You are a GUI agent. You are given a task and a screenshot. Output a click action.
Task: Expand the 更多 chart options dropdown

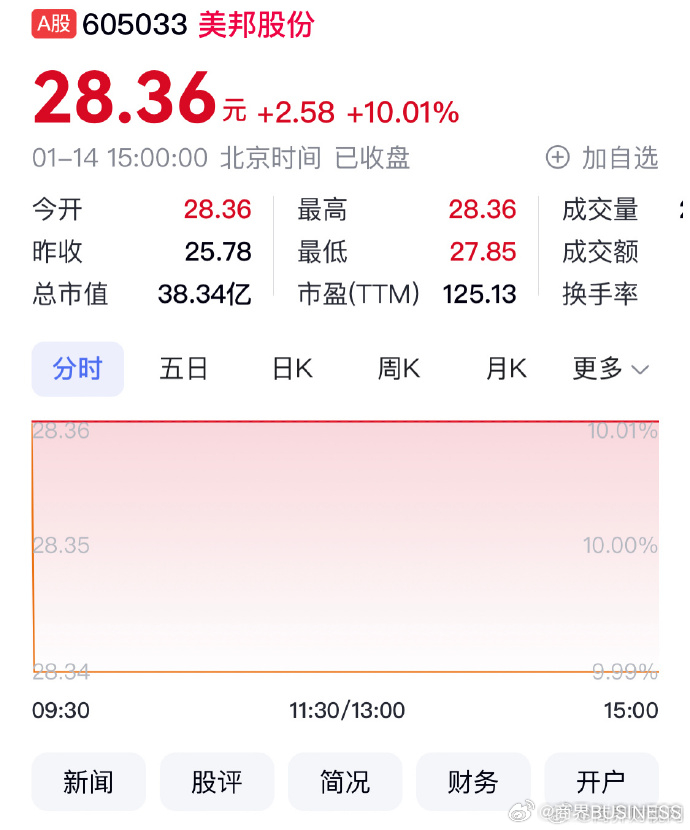point(610,369)
